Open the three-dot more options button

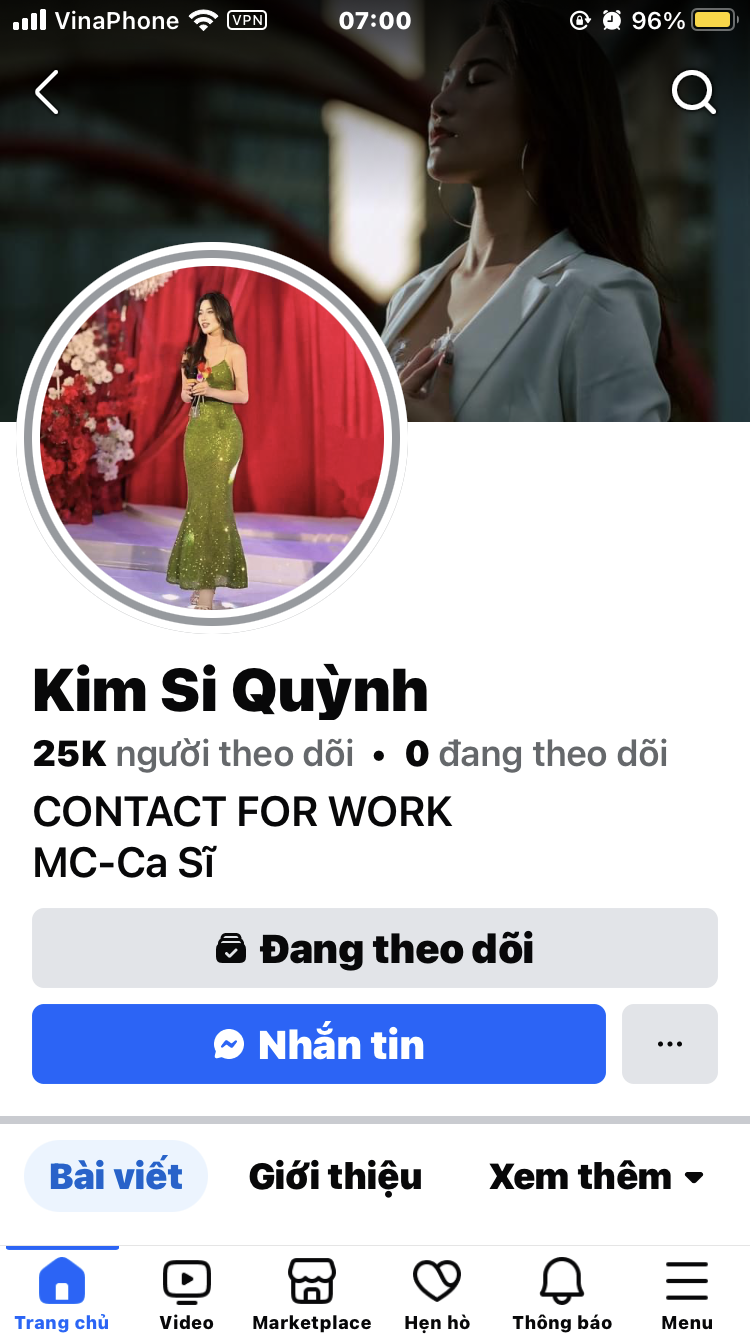(x=669, y=1044)
